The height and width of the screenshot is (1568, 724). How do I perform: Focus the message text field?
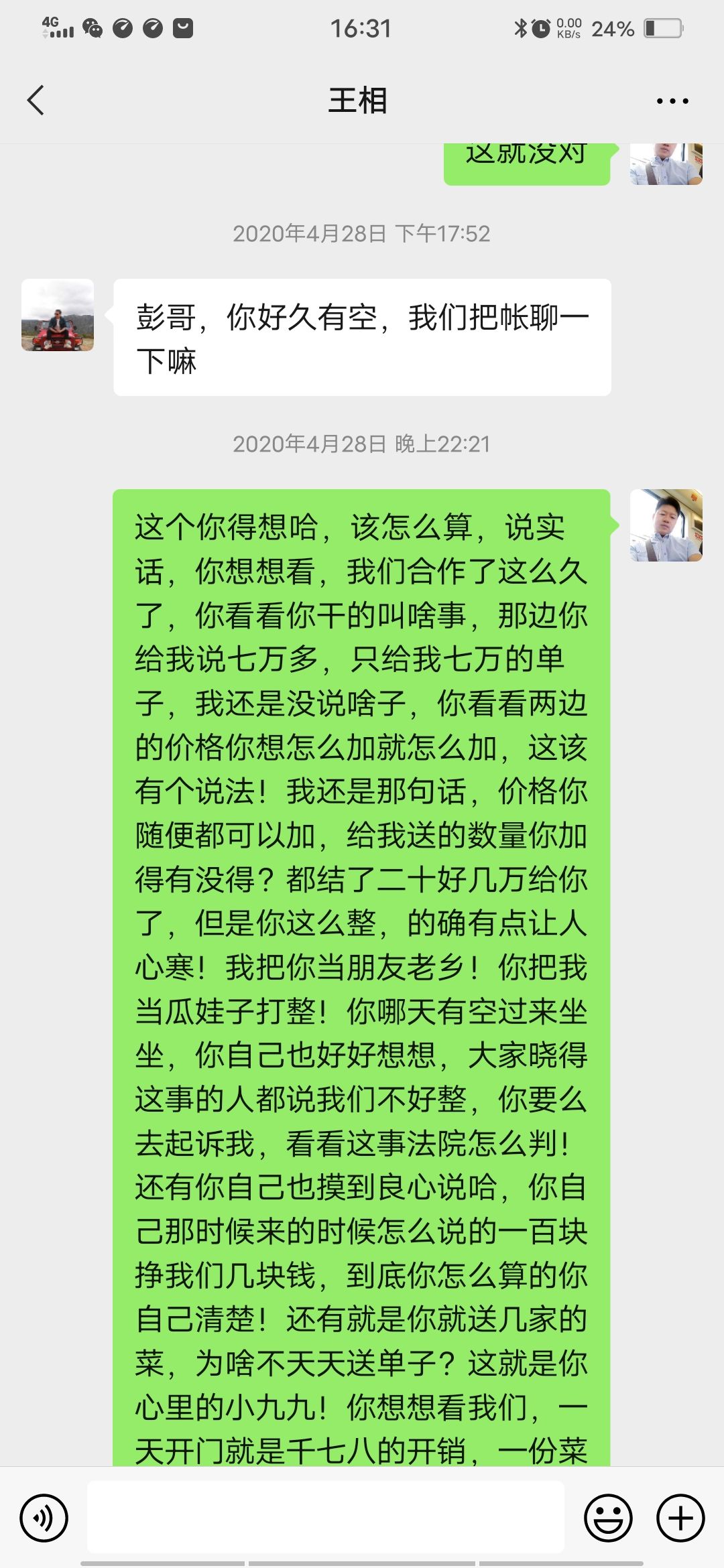point(326,1517)
